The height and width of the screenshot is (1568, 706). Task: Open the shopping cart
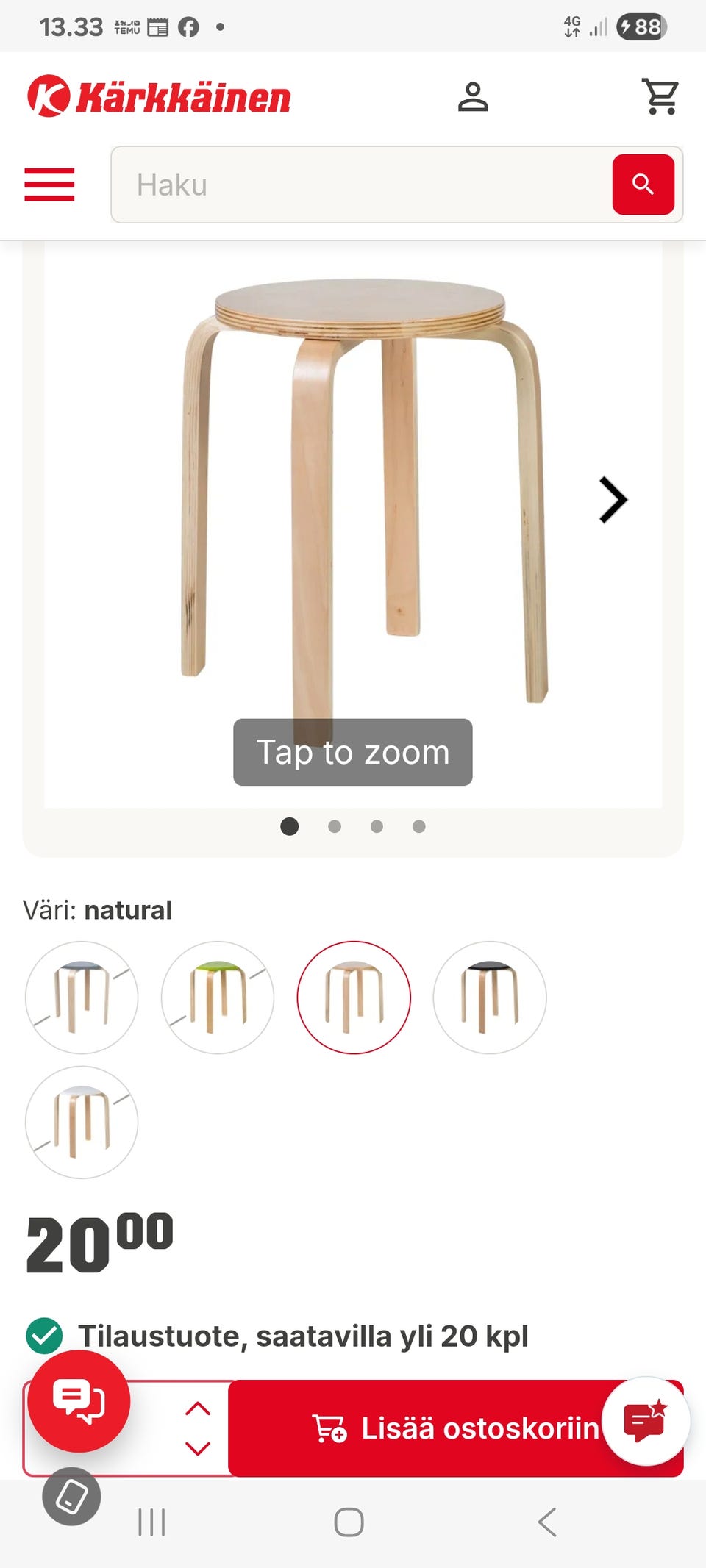click(660, 97)
